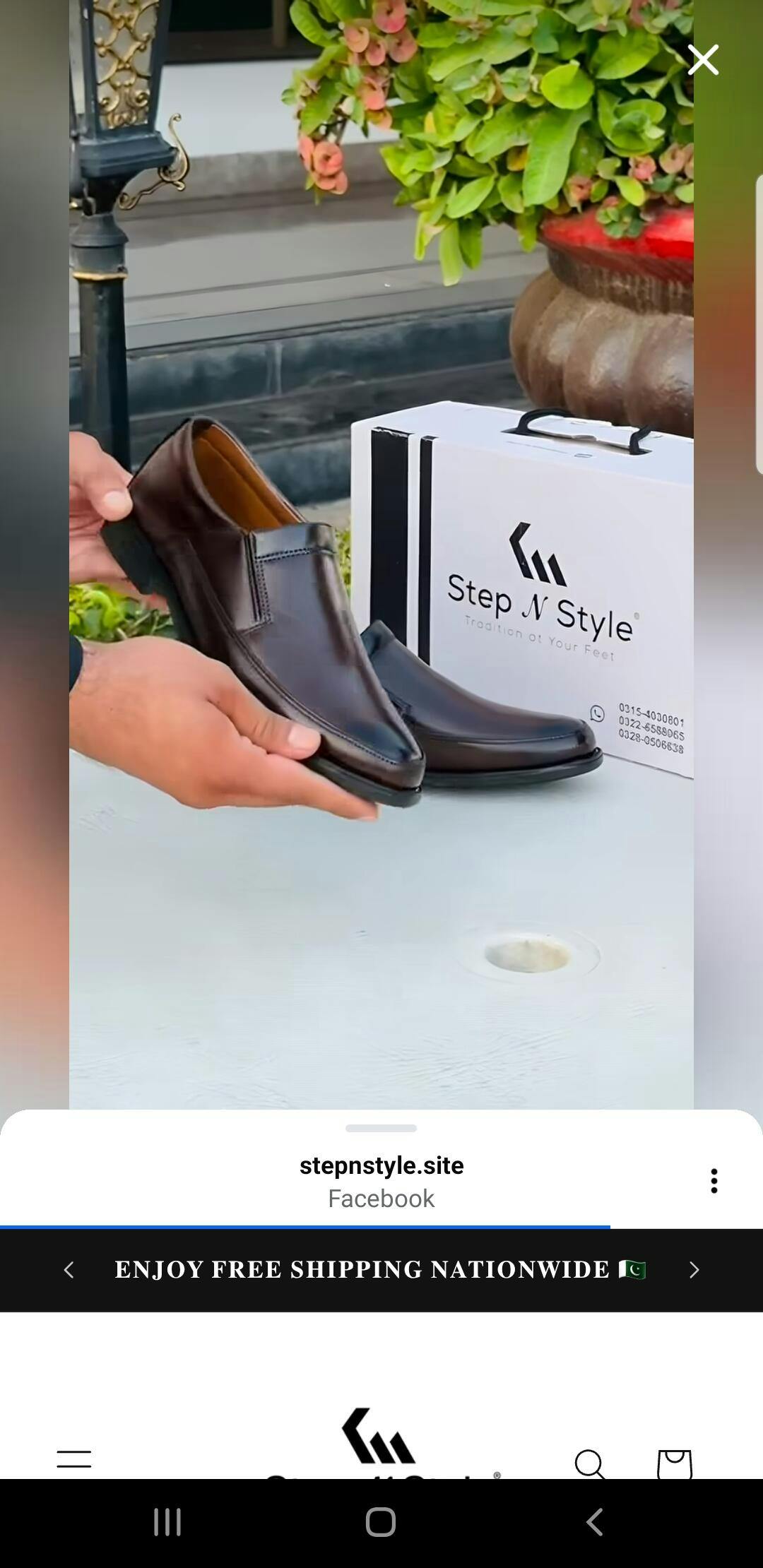Show the next announcement banner

(694, 1270)
